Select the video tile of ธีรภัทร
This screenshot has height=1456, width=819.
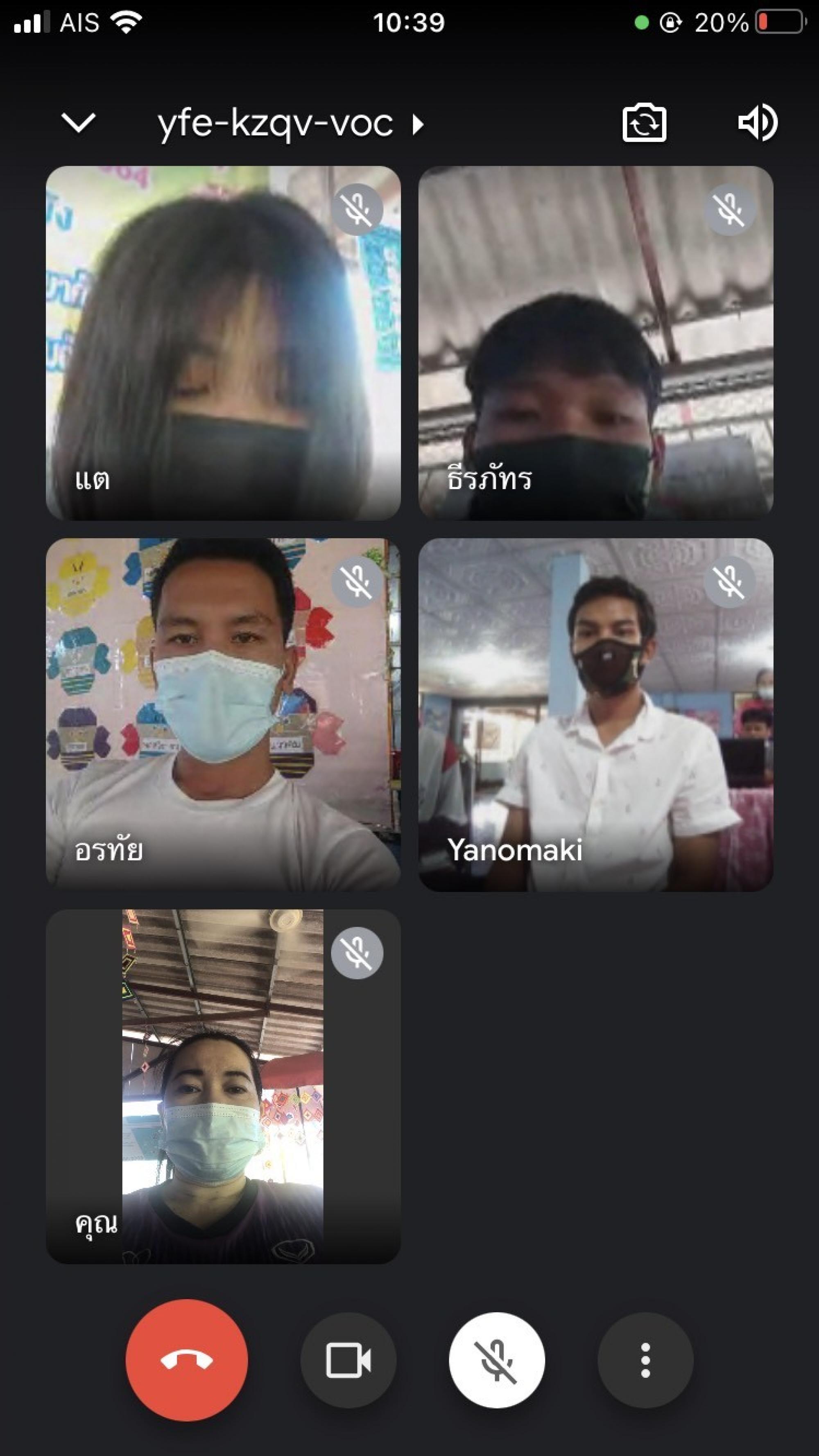pos(595,343)
